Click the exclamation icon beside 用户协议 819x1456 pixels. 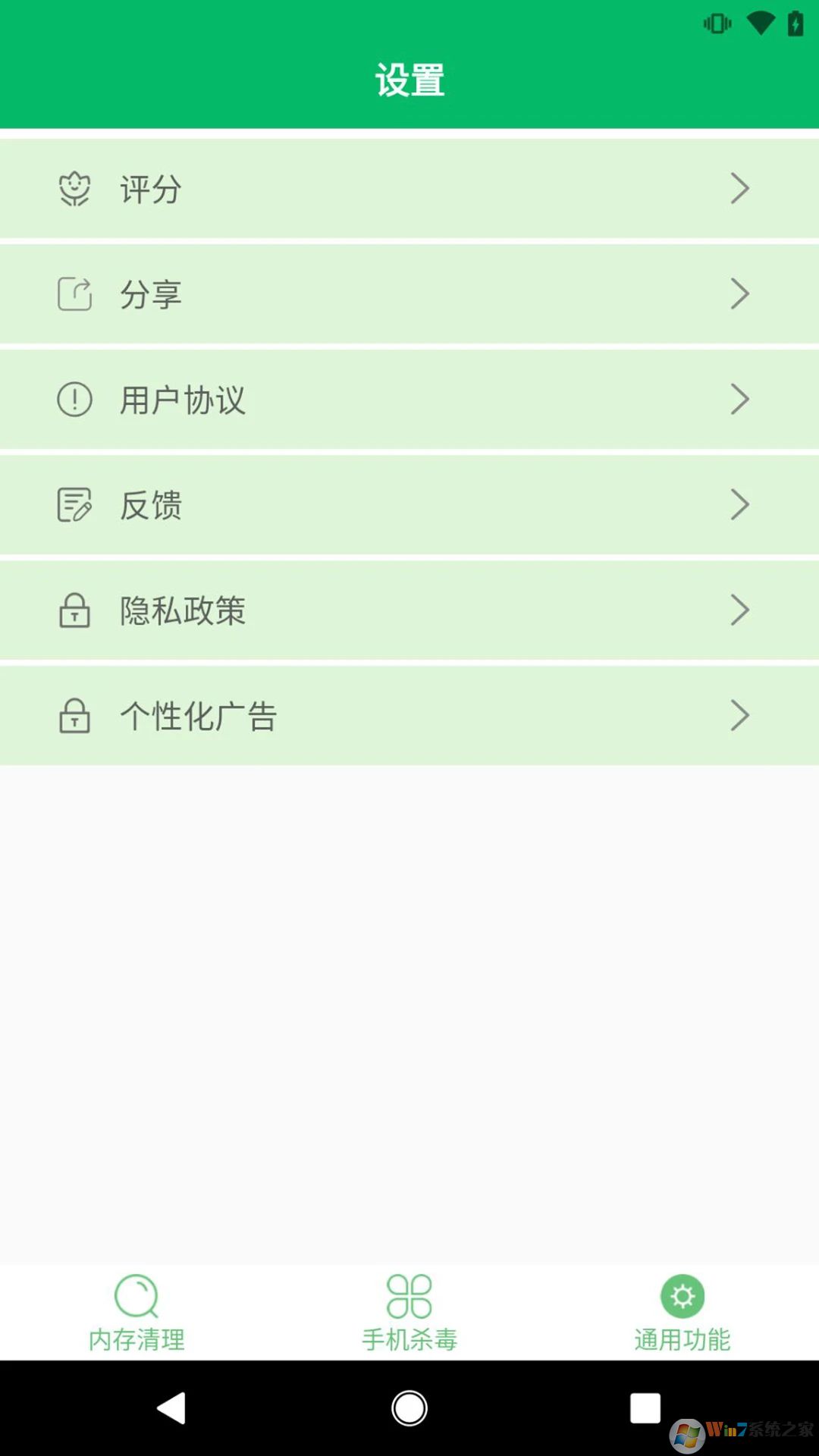point(73,399)
